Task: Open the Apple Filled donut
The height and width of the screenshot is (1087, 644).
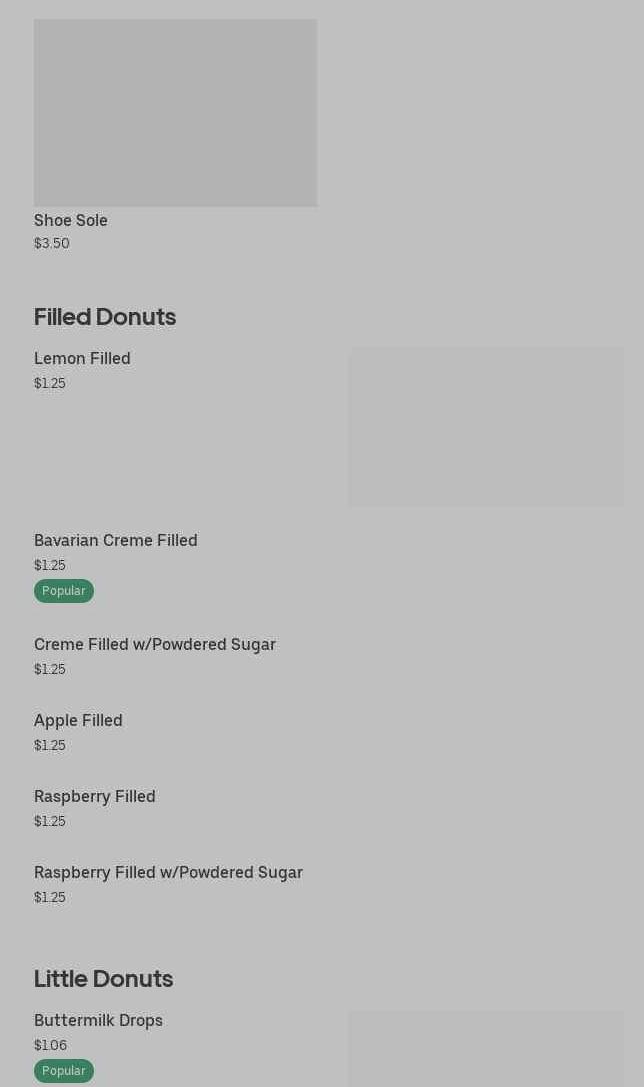Action: (x=78, y=721)
